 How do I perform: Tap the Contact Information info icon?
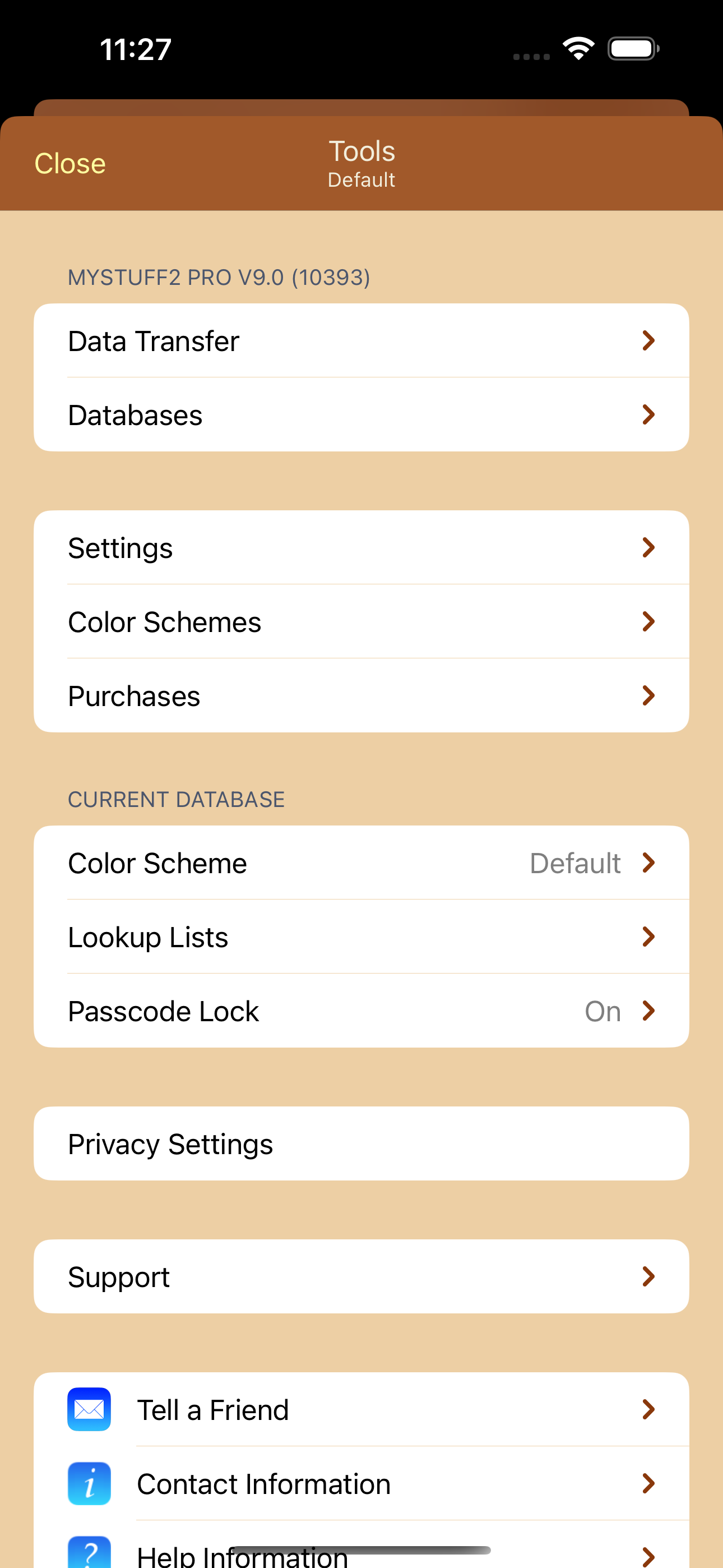89,1483
